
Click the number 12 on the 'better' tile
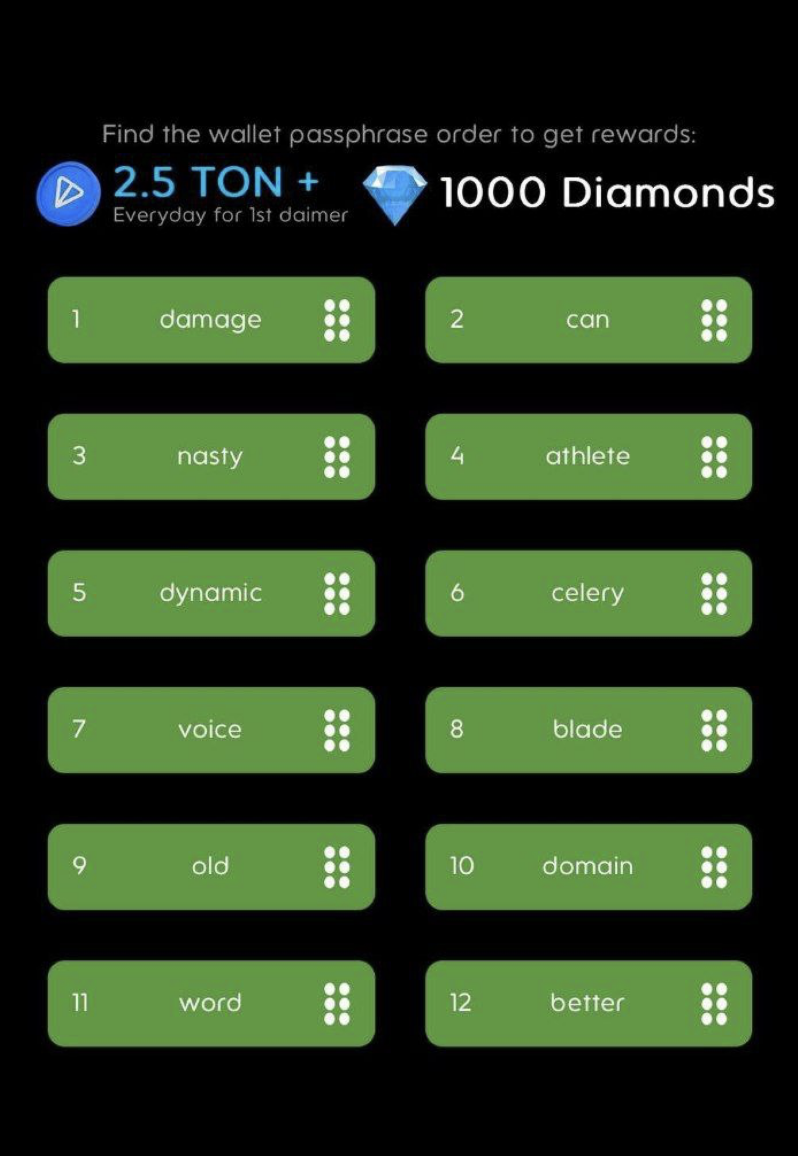pos(461,1003)
